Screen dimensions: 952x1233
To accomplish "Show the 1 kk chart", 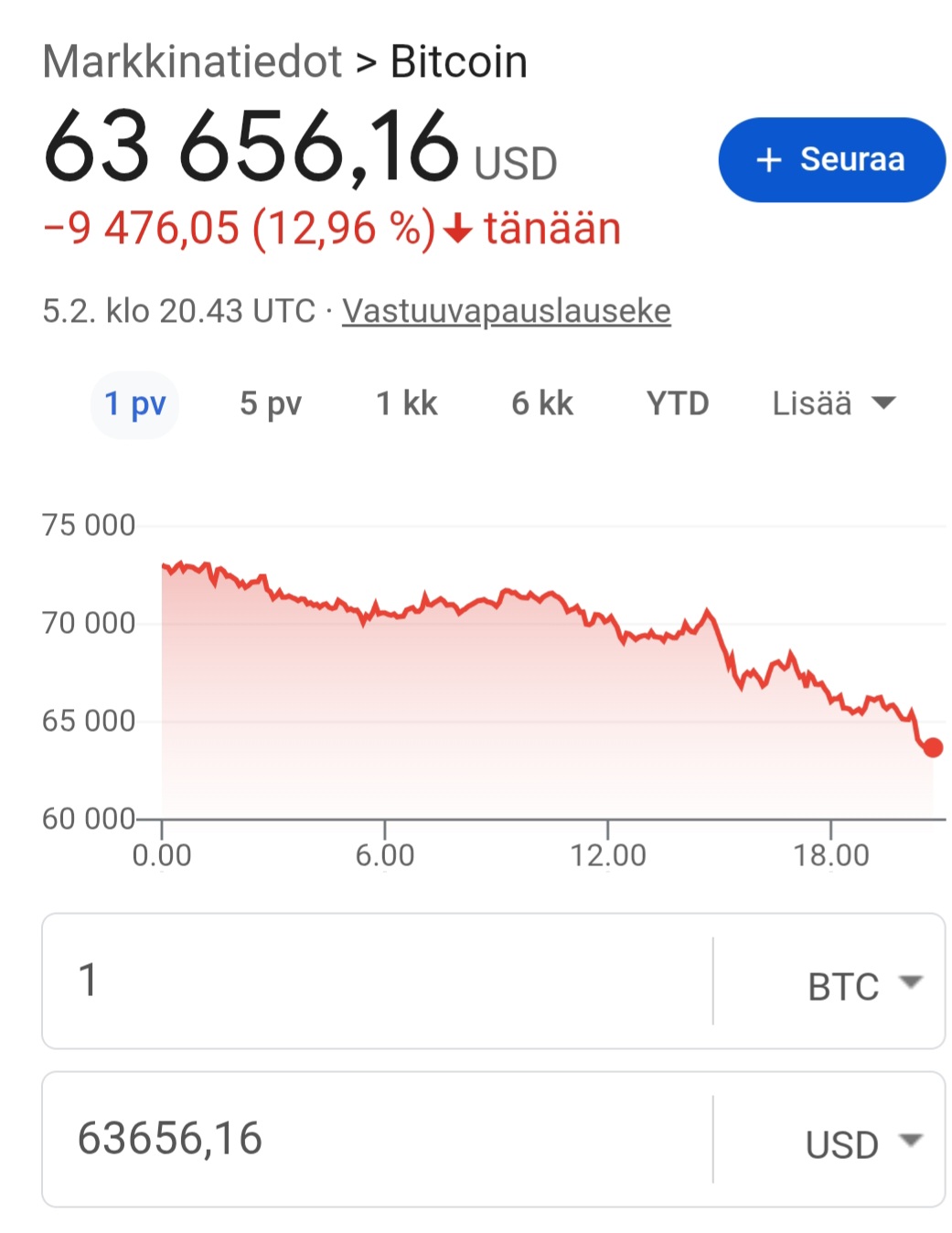I will [406, 403].
